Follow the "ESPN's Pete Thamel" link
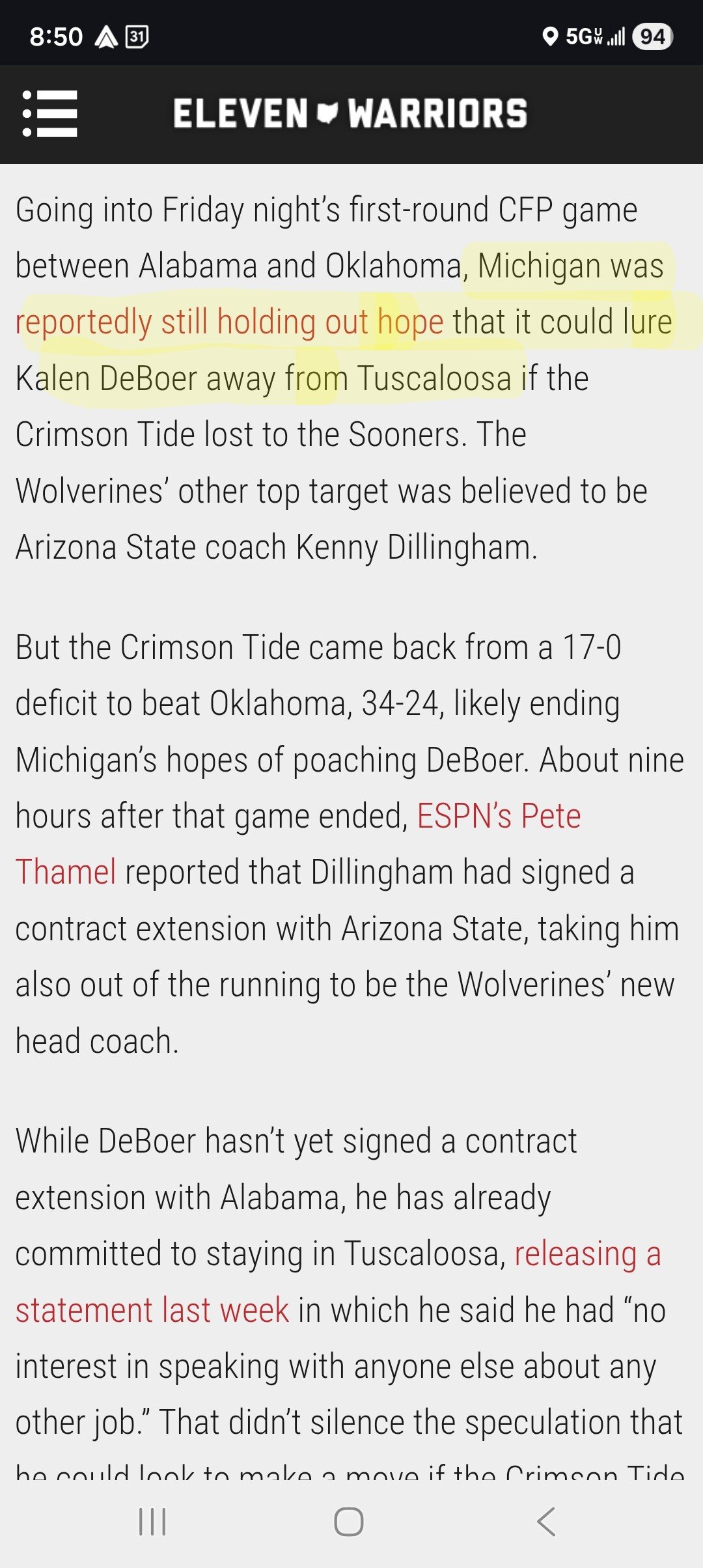This screenshot has height=1568, width=703. [499, 817]
